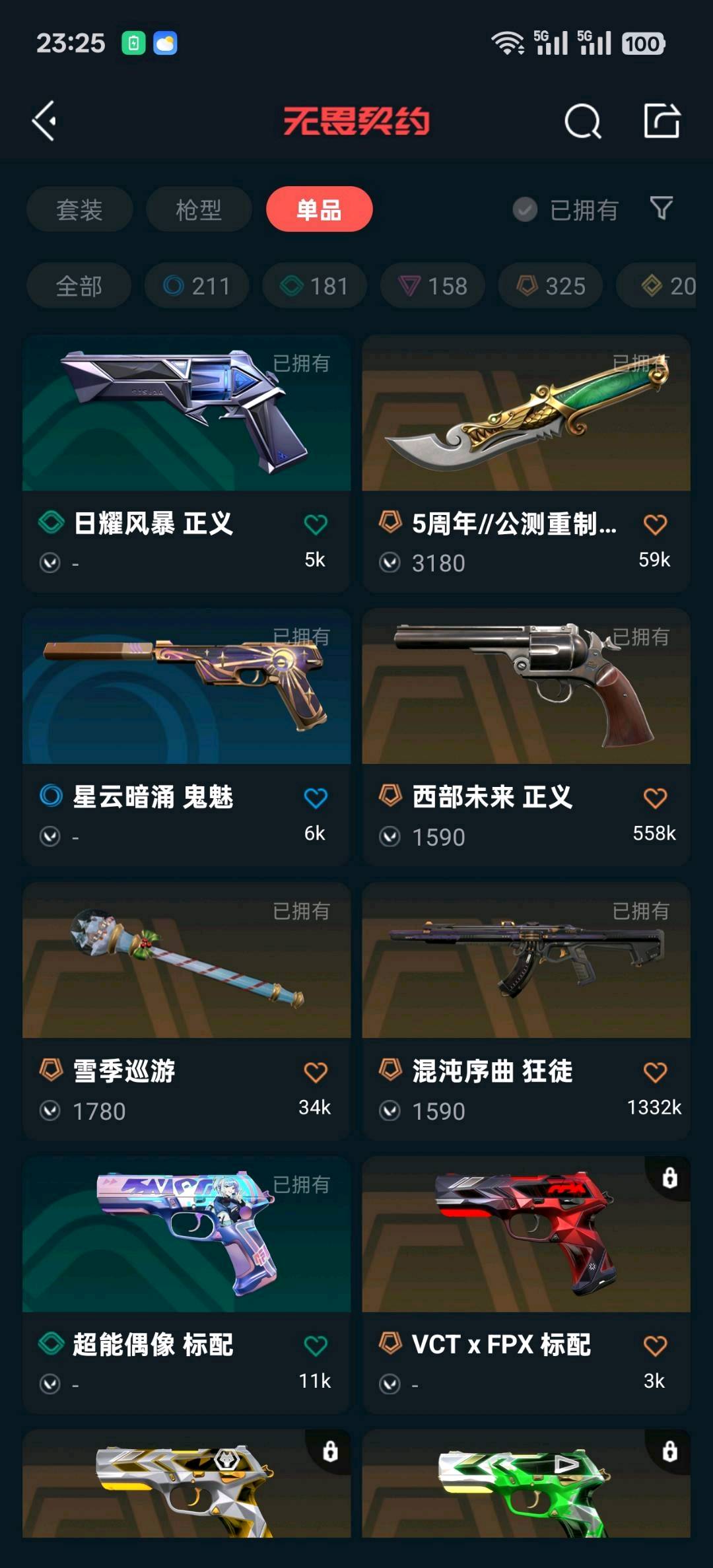This screenshot has height=1568, width=713.
Task: Favorite the 西部未来 正义 skin
Action: [654, 798]
